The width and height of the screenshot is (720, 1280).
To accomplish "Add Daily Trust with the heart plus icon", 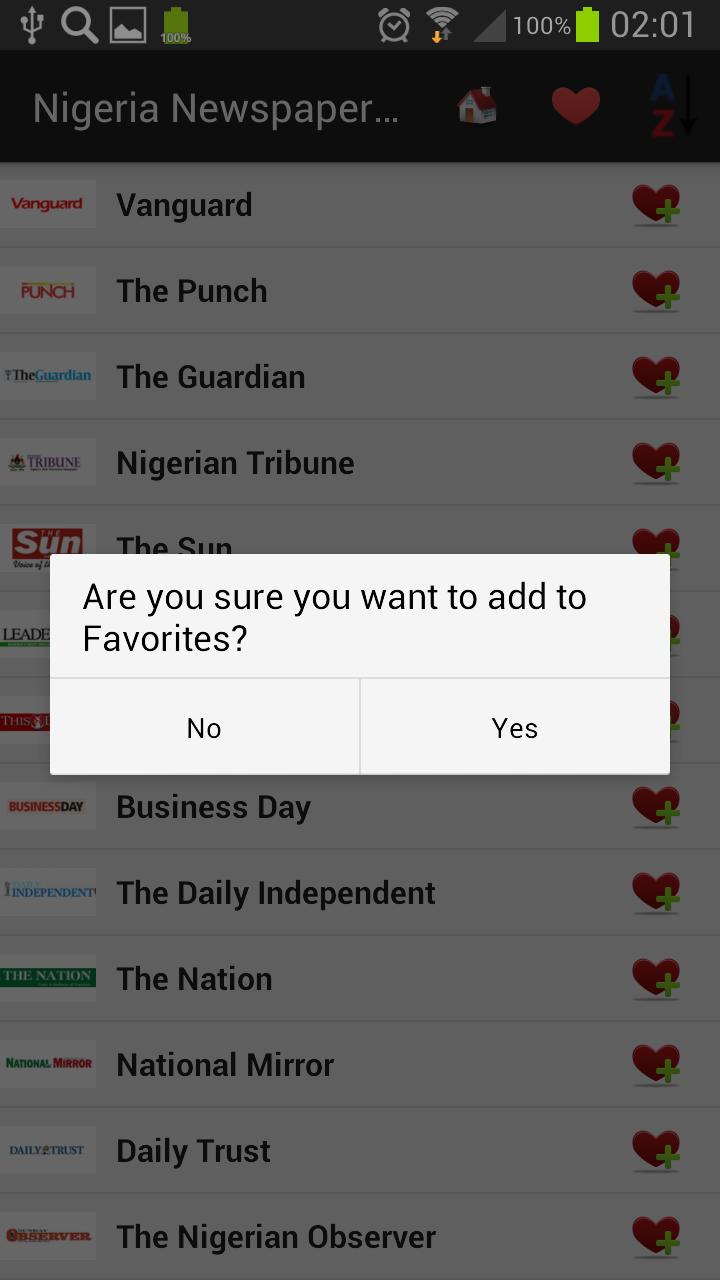I will [656, 1150].
